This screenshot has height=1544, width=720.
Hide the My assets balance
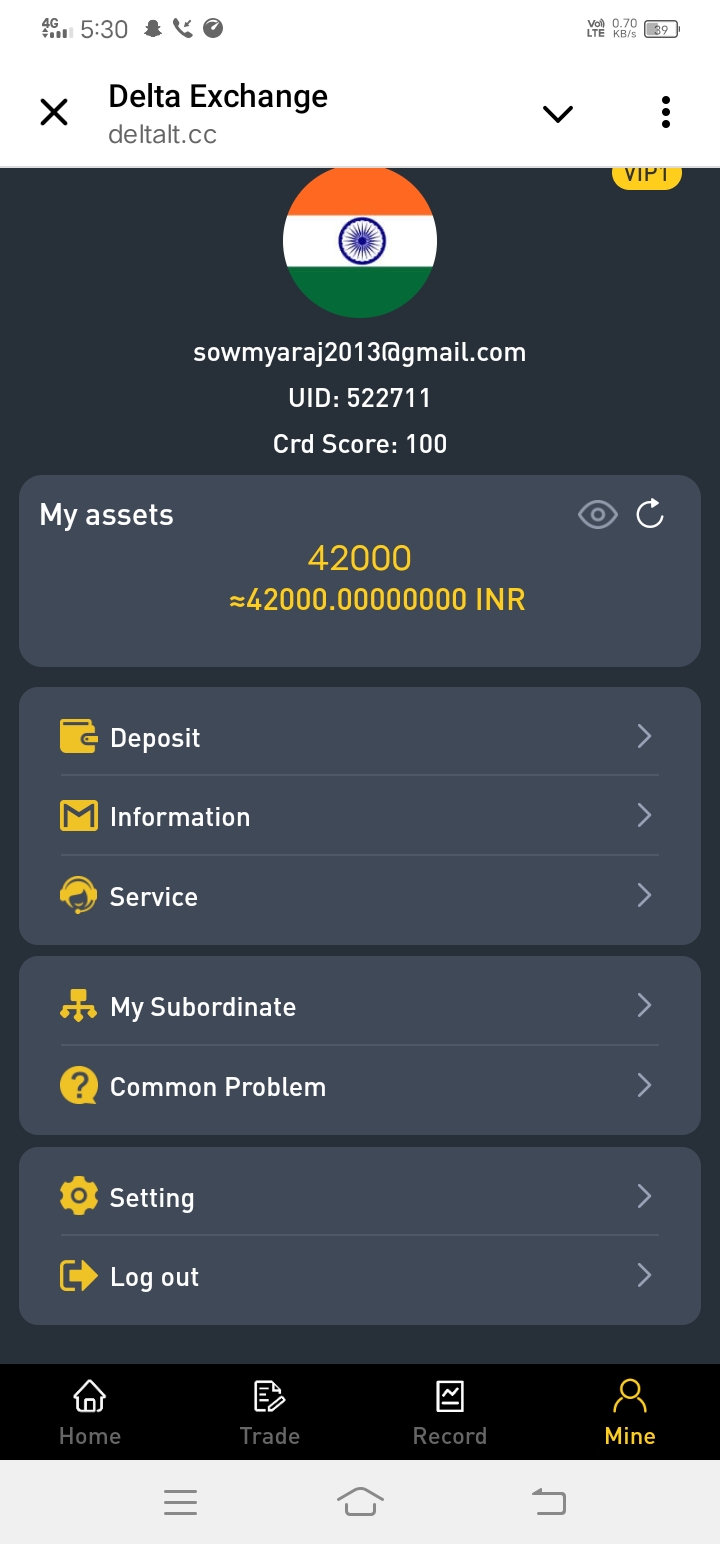pos(597,515)
